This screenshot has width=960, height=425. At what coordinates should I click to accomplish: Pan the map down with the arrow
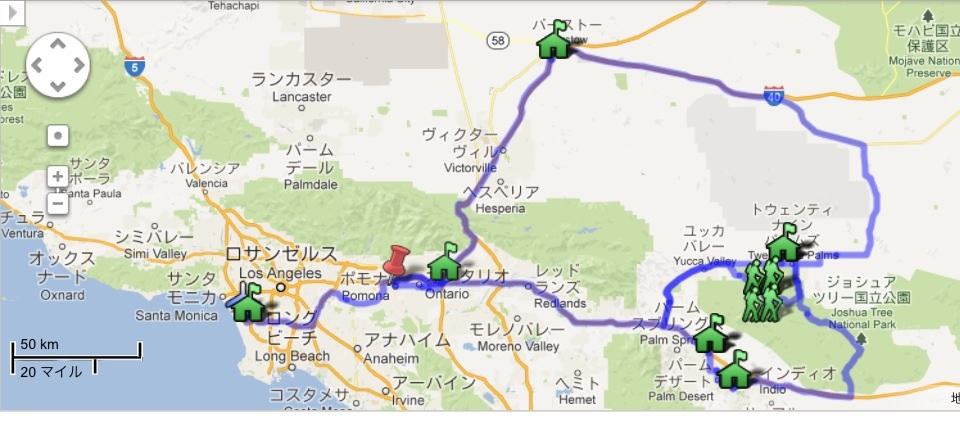(58, 85)
